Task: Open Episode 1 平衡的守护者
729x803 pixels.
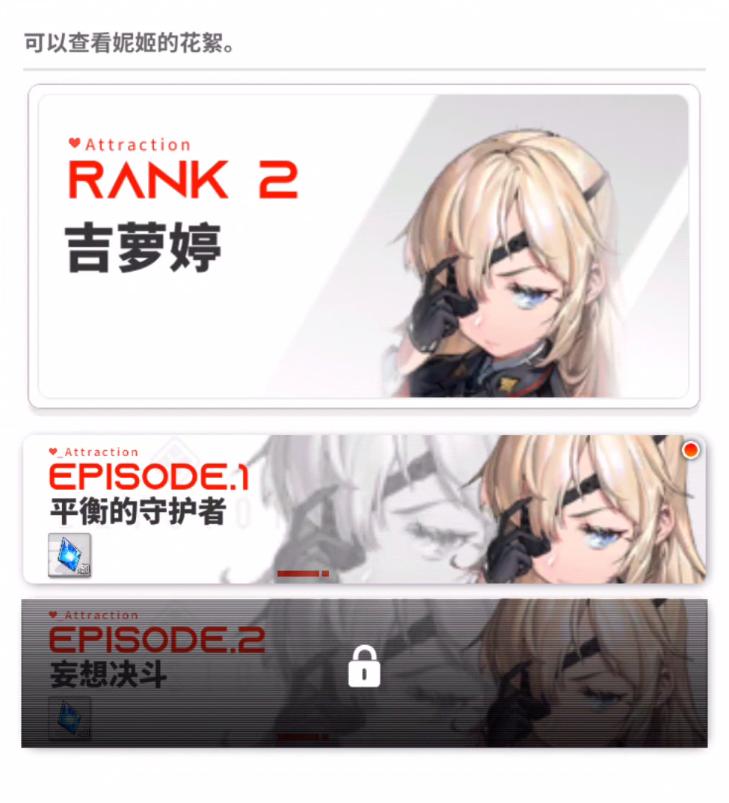Action: tap(363, 509)
